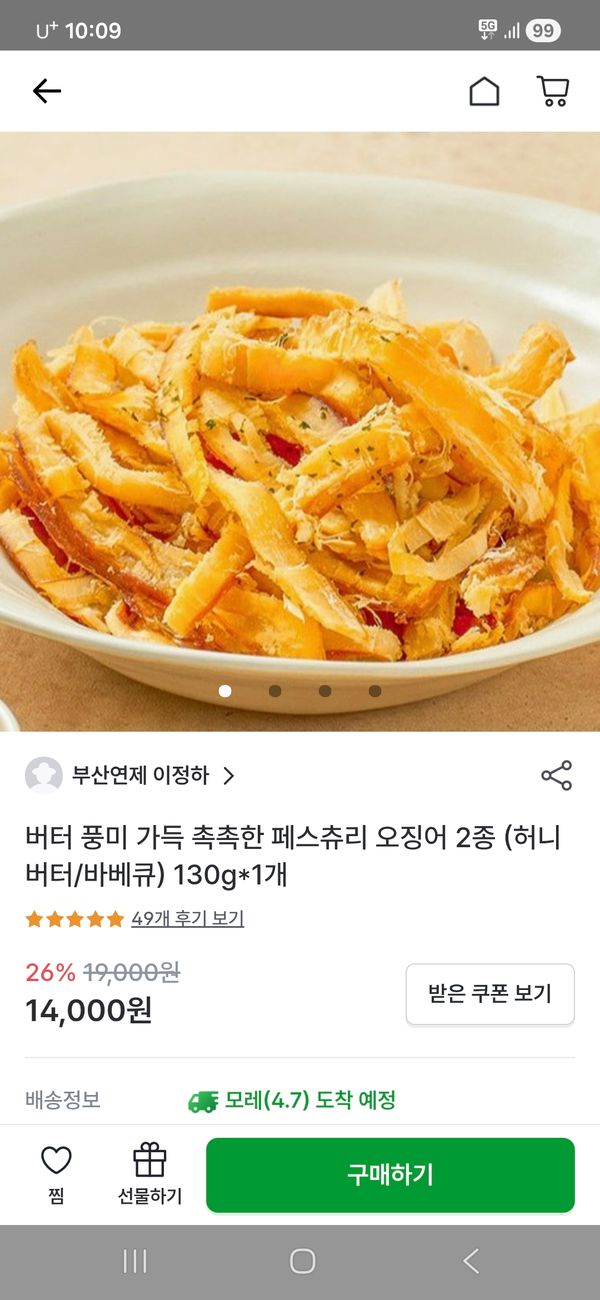Image resolution: width=600 pixels, height=1300 pixels.
Task: Tap the system recent apps button
Action: pos(135,1261)
